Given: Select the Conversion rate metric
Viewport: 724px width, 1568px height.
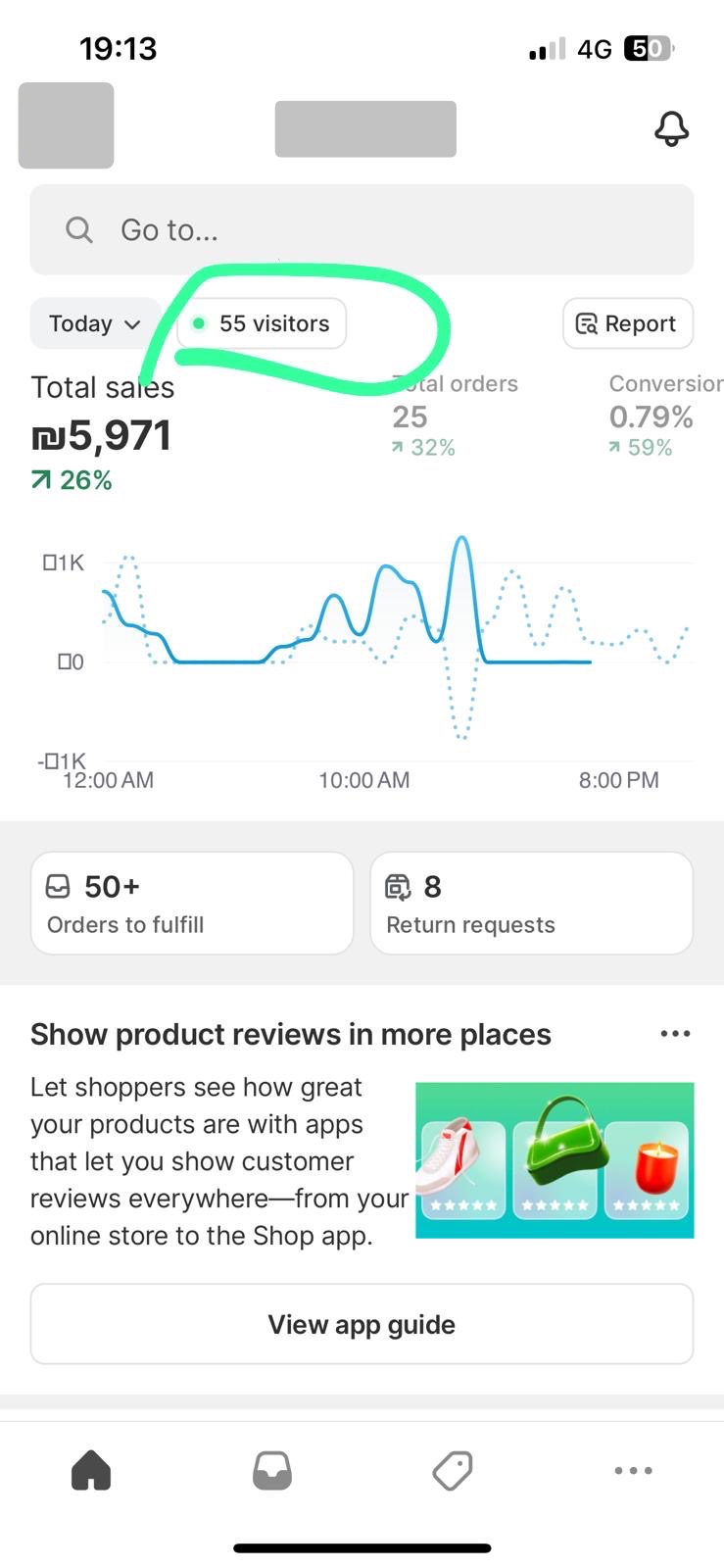Looking at the screenshot, I should coord(665,416).
